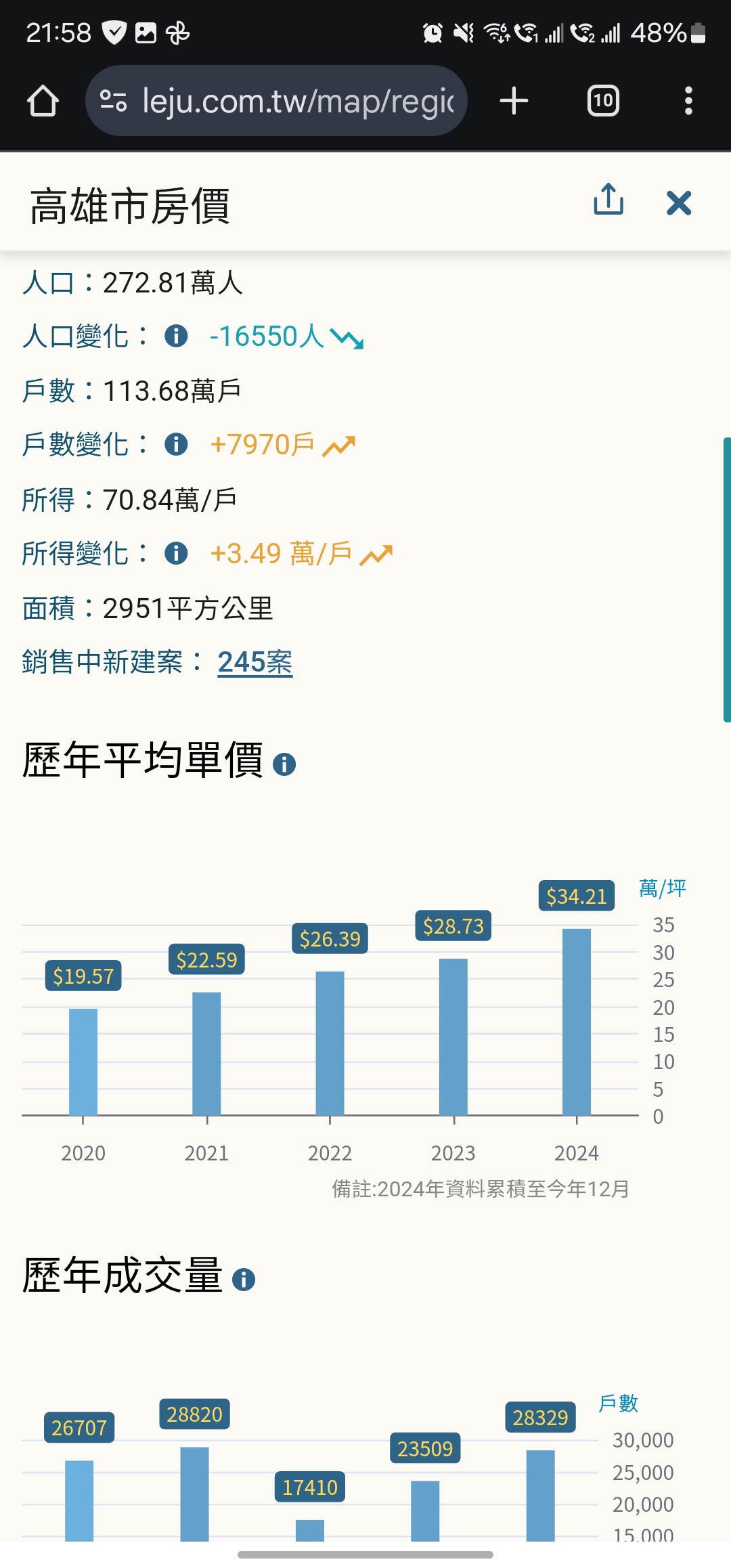Open the browser overflow menu
This screenshot has width=731, height=1568.
[688, 101]
